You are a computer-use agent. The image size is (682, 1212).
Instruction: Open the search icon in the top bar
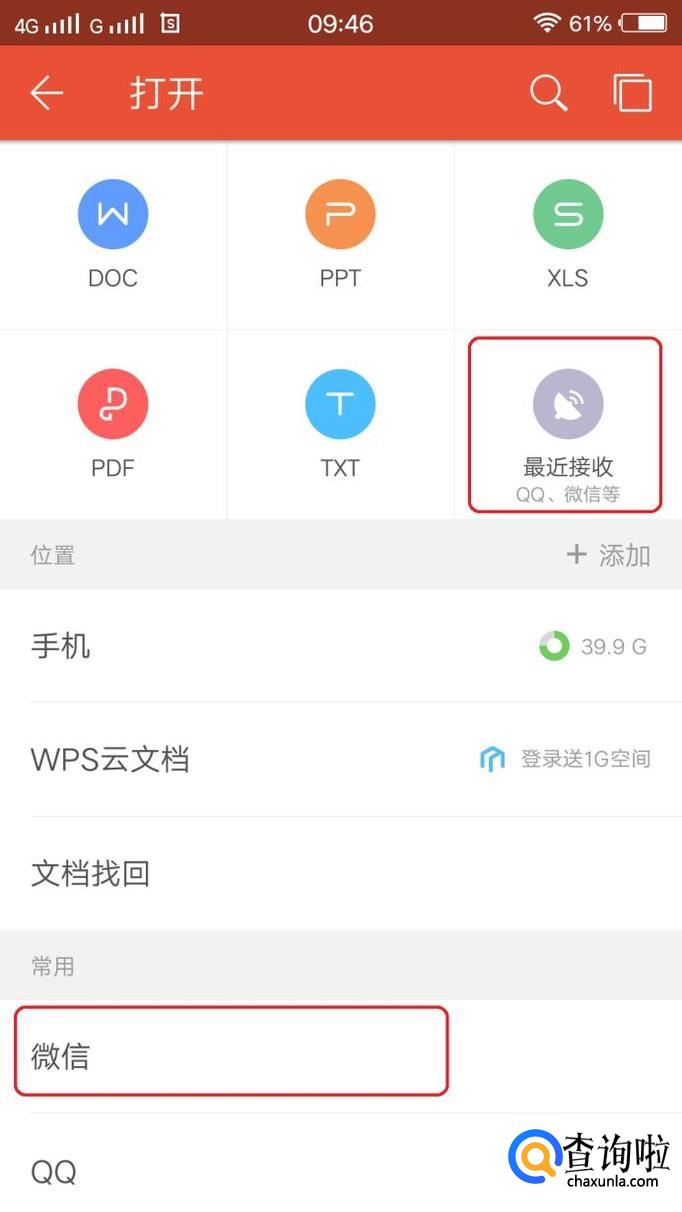pos(548,94)
